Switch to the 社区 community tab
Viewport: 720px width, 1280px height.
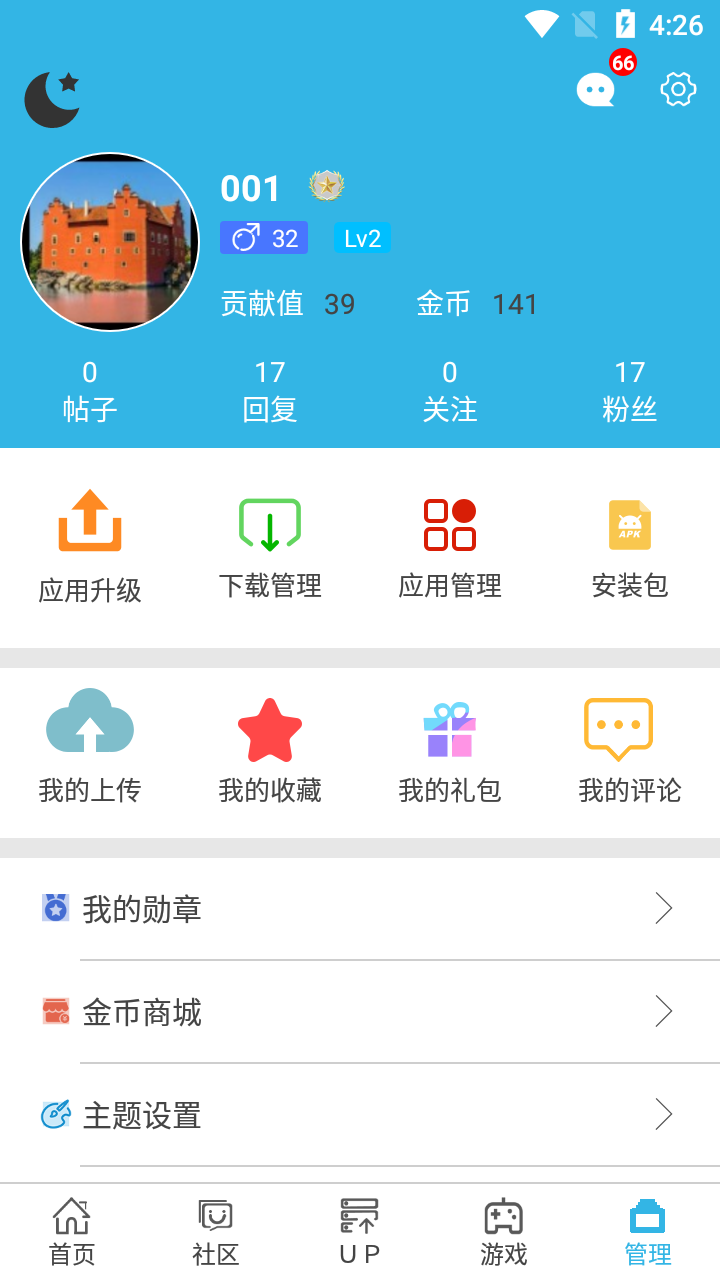coord(215,1230)
